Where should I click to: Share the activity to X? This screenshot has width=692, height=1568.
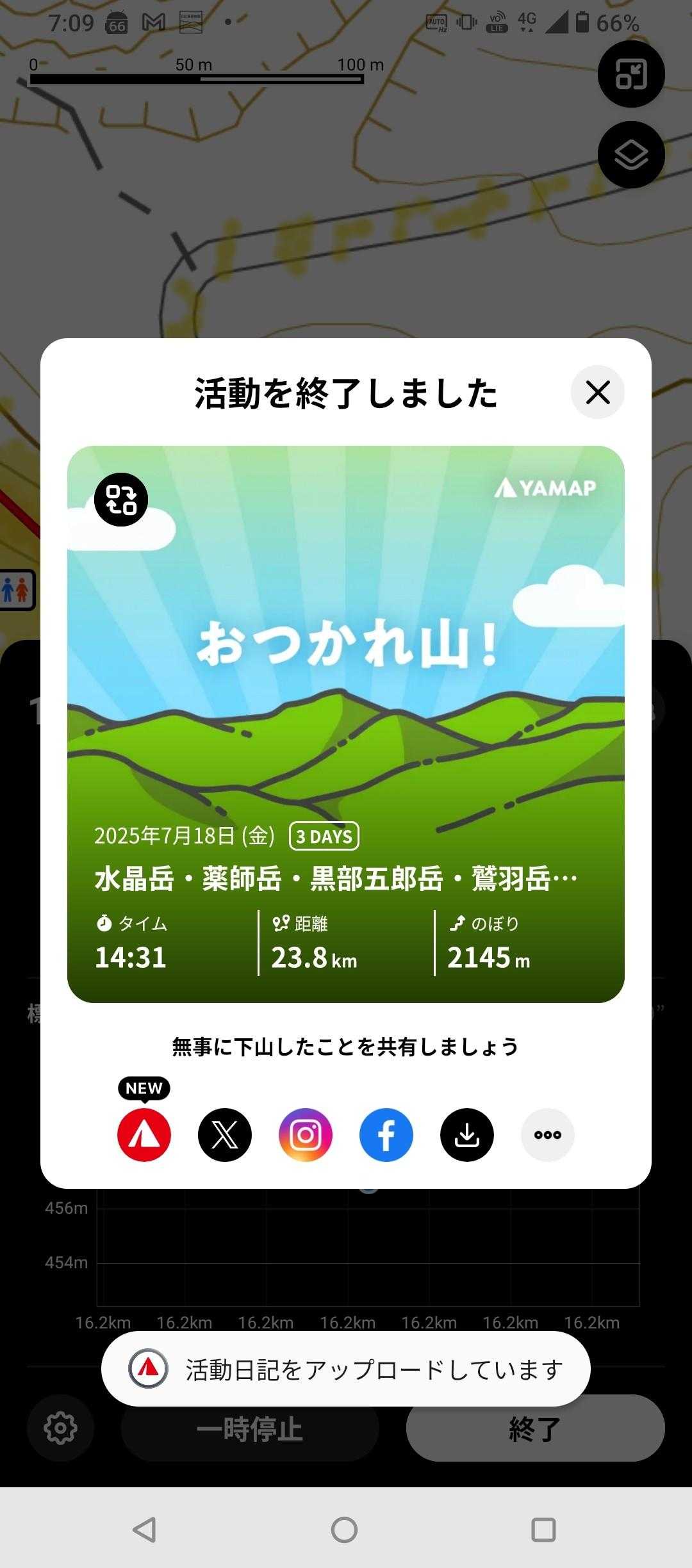(225, 1135)
